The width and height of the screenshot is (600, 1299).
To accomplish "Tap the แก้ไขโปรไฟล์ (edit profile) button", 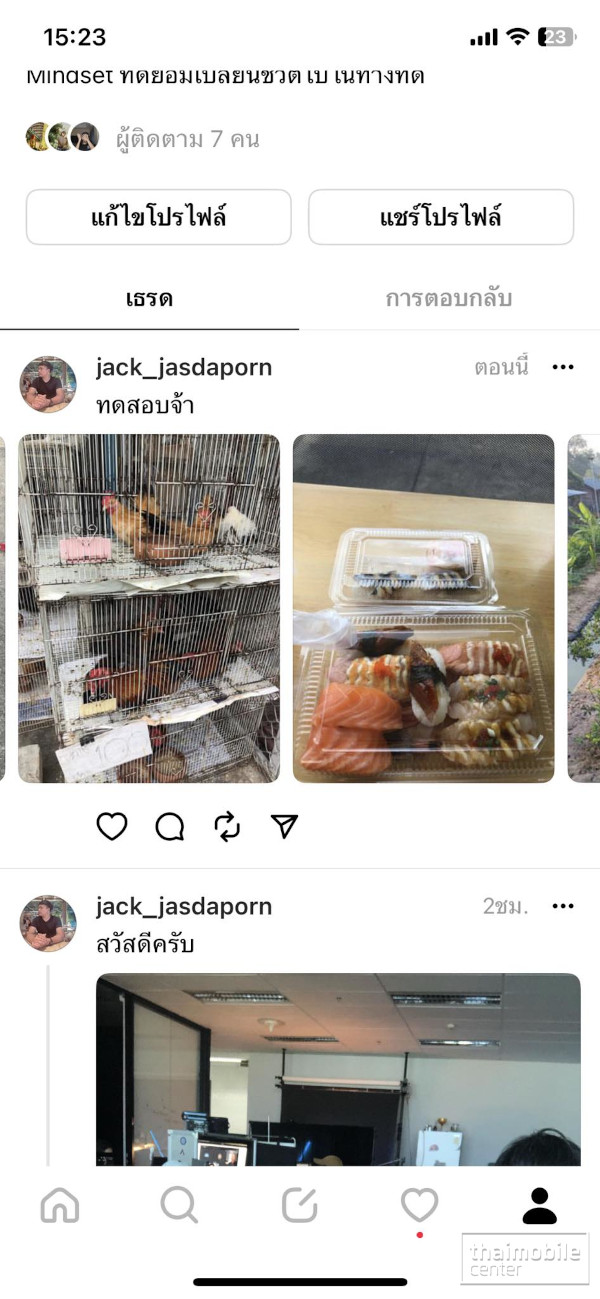I will (158, 217).
